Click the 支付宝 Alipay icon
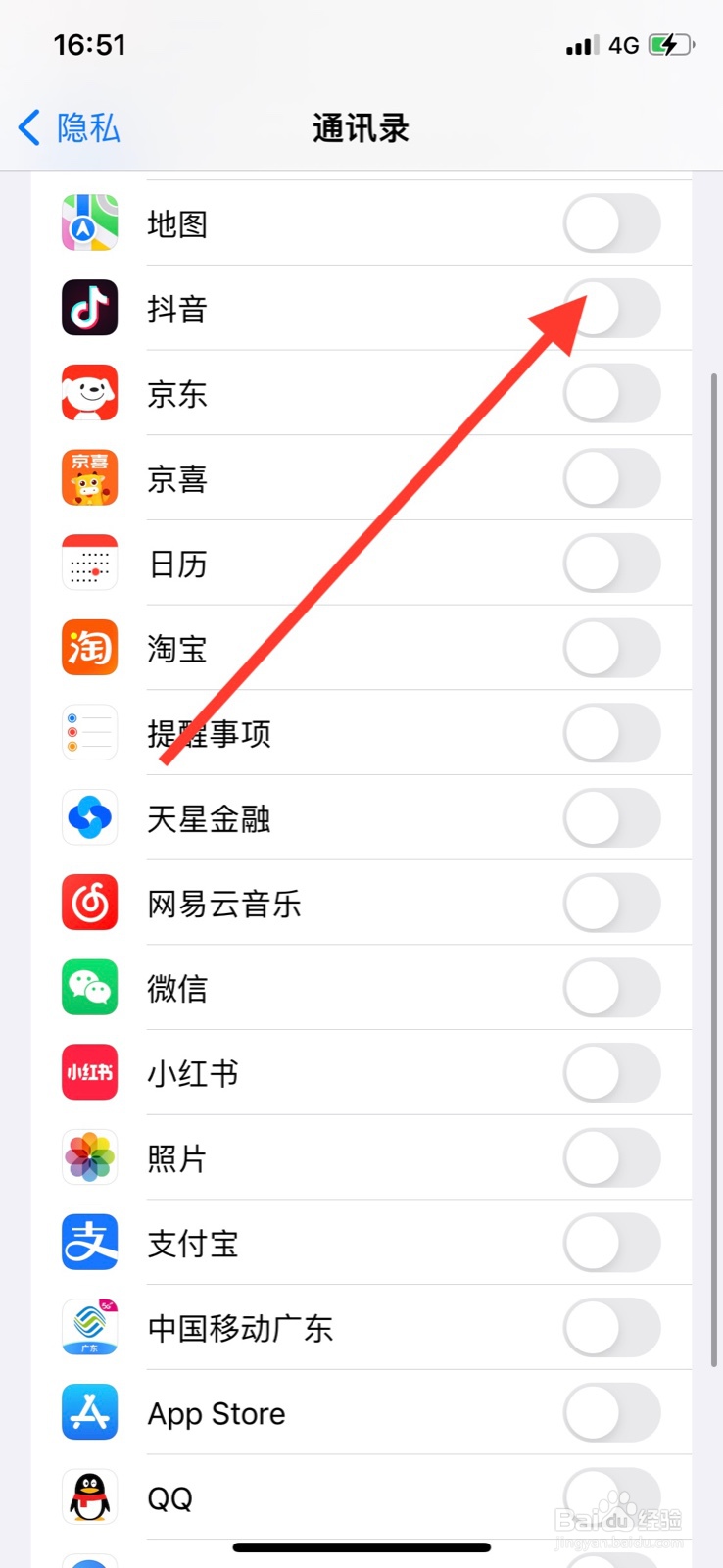This screenshot has width=723, height=1568. pyautogui.click(x=89, y=1243)
